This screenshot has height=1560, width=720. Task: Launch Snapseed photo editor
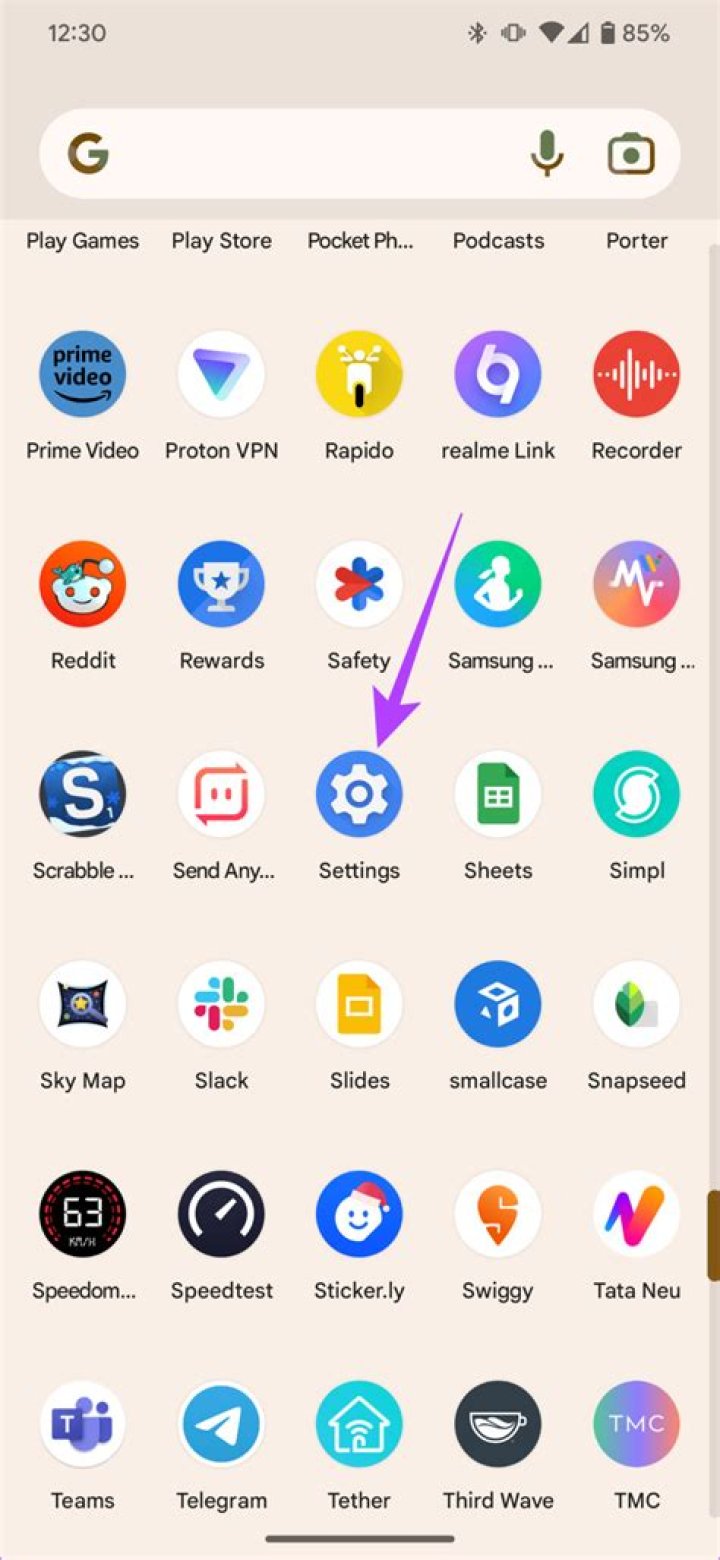636,1005
